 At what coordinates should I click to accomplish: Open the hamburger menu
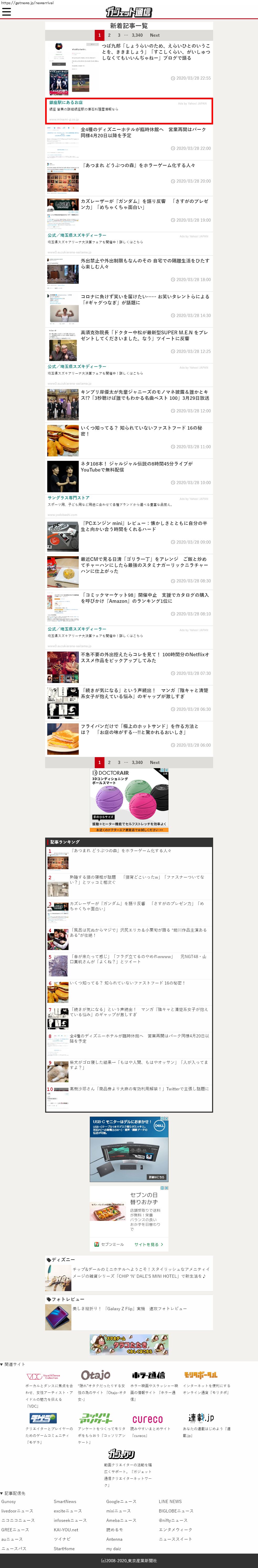click(7, 12)
